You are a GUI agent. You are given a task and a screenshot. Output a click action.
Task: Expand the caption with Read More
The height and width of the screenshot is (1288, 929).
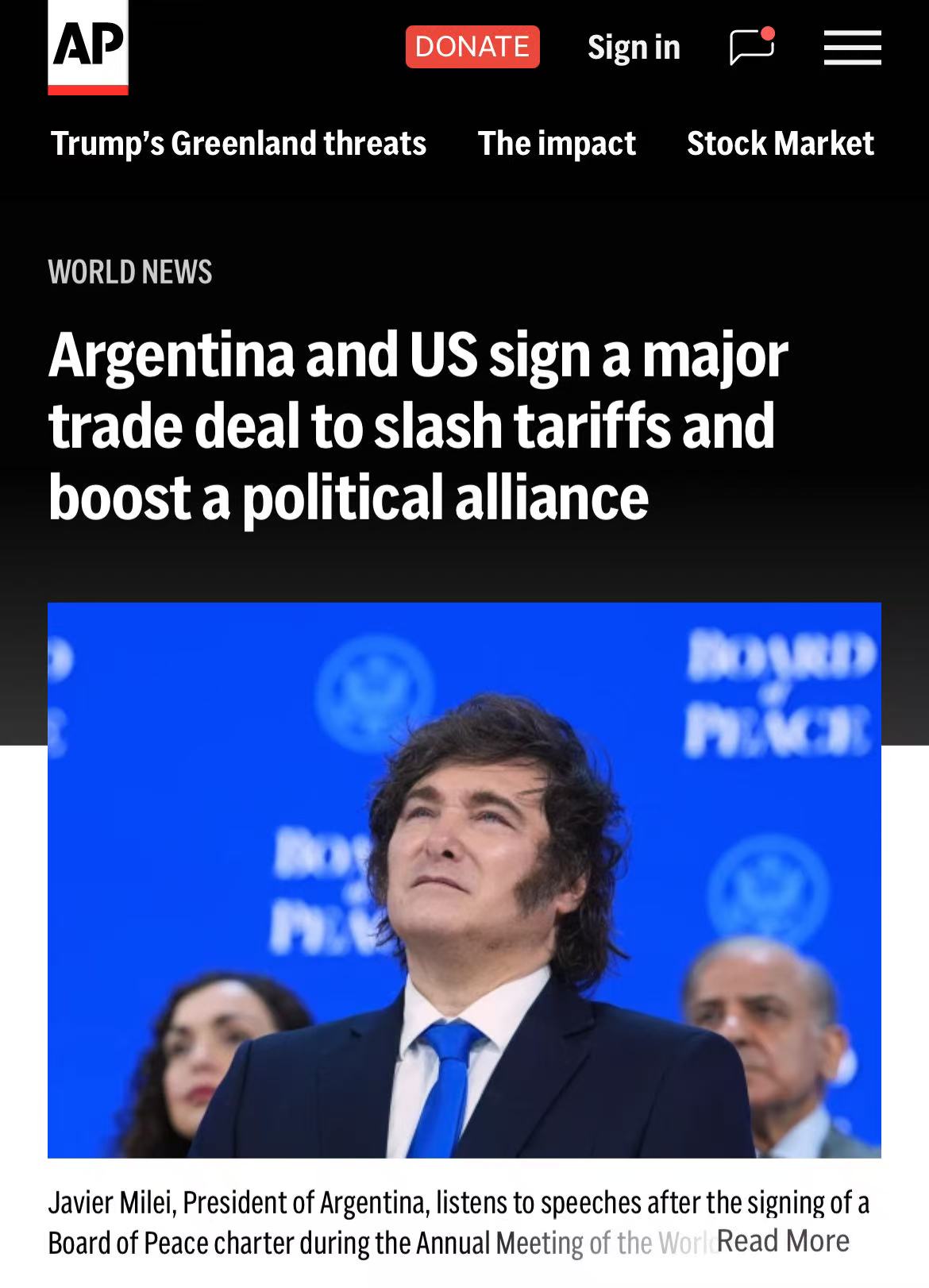pos(783,1240)
